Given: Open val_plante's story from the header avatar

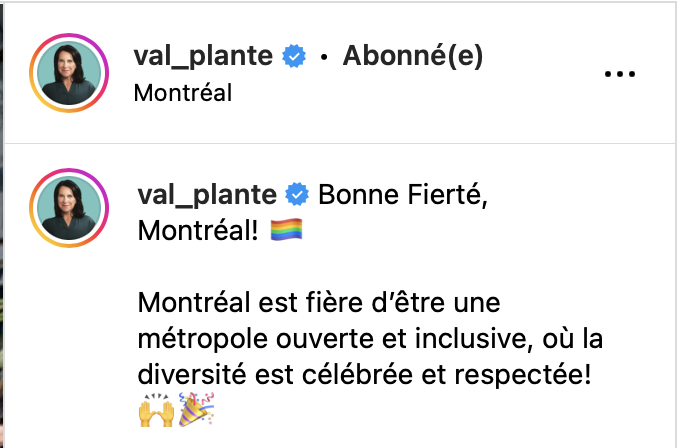Looking at the screenshot, I should tap(69, 74).
